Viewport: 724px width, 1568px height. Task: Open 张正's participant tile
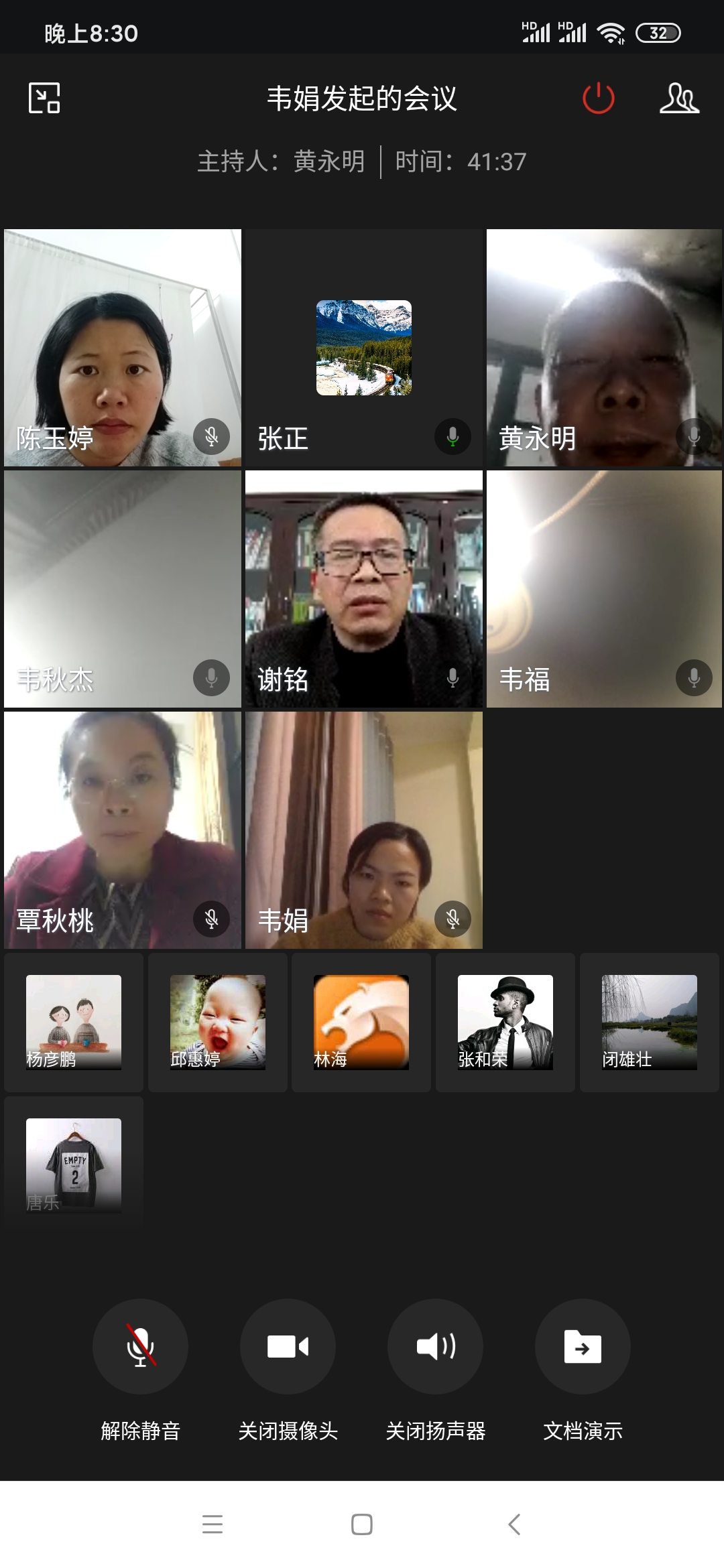364,347
